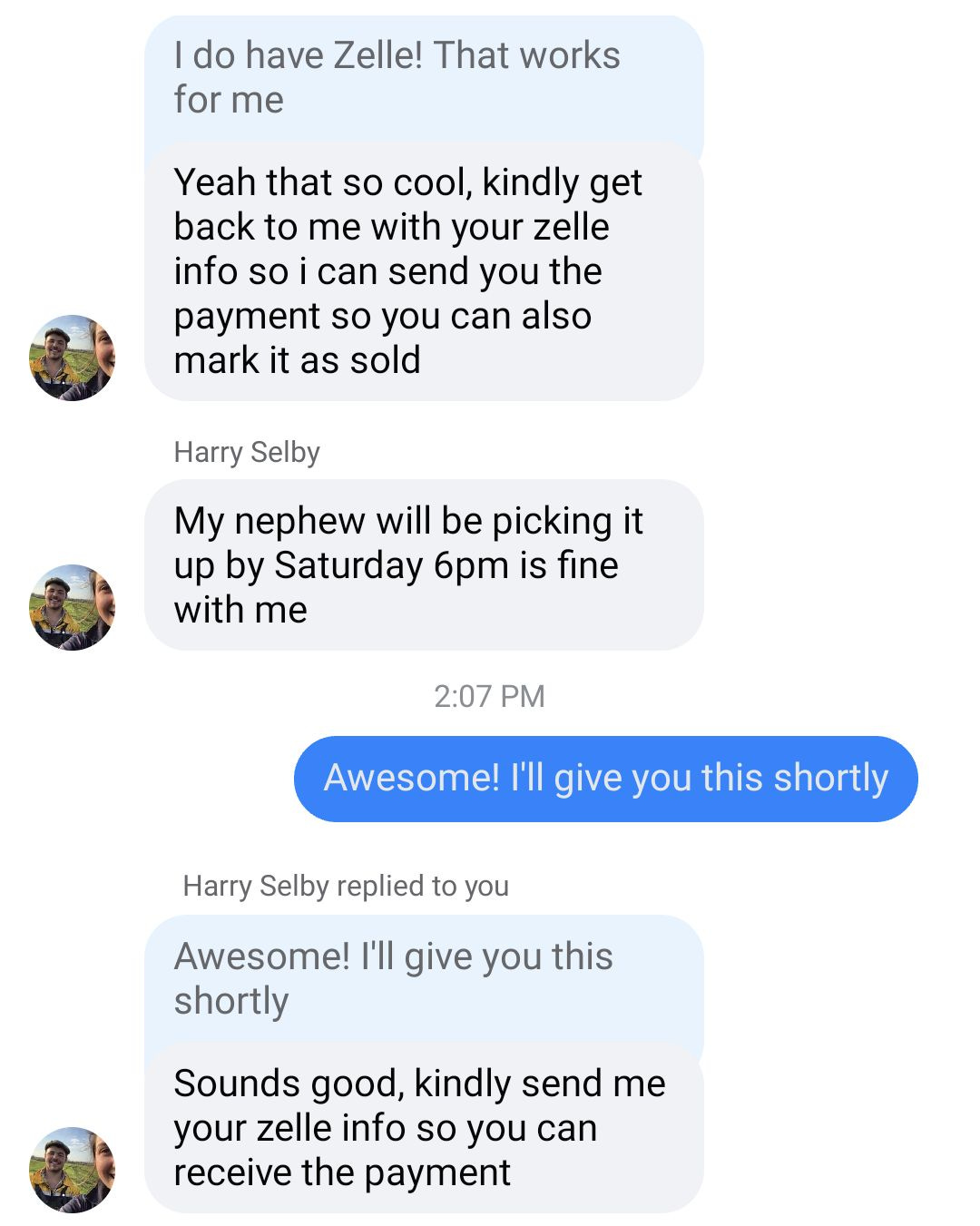Open Harry Selby's avatar beside 'mark it as sold'
The width and height of the screenshot is (980, 1226).
point(73,358)
